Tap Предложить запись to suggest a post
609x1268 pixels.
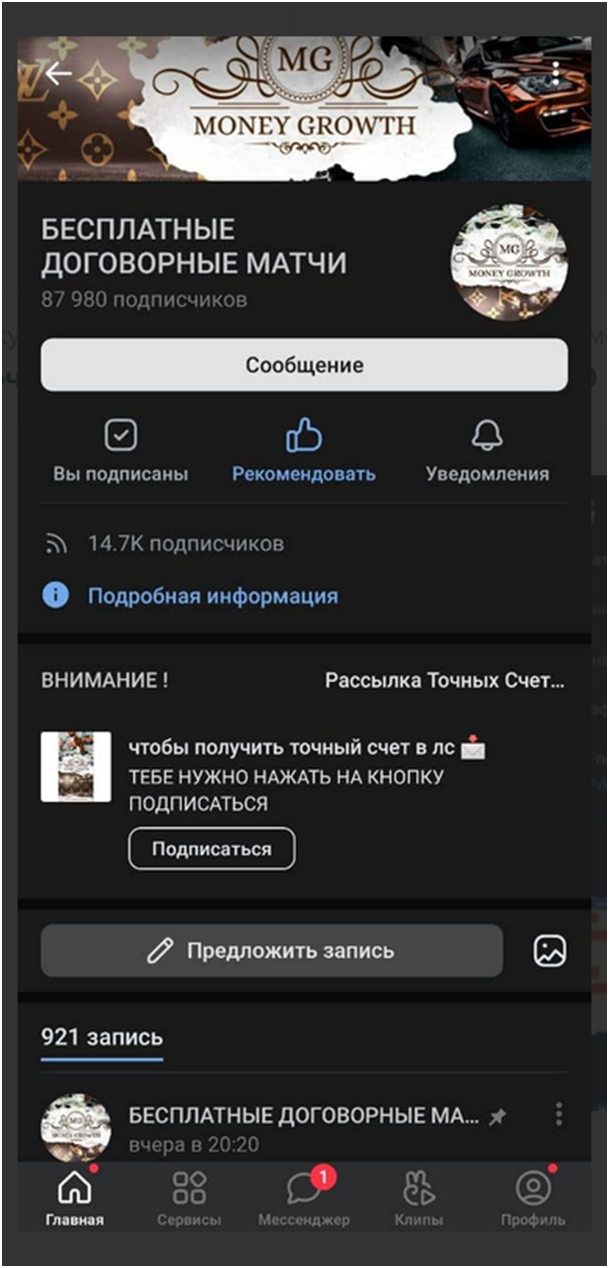click(x=272, y=950)
